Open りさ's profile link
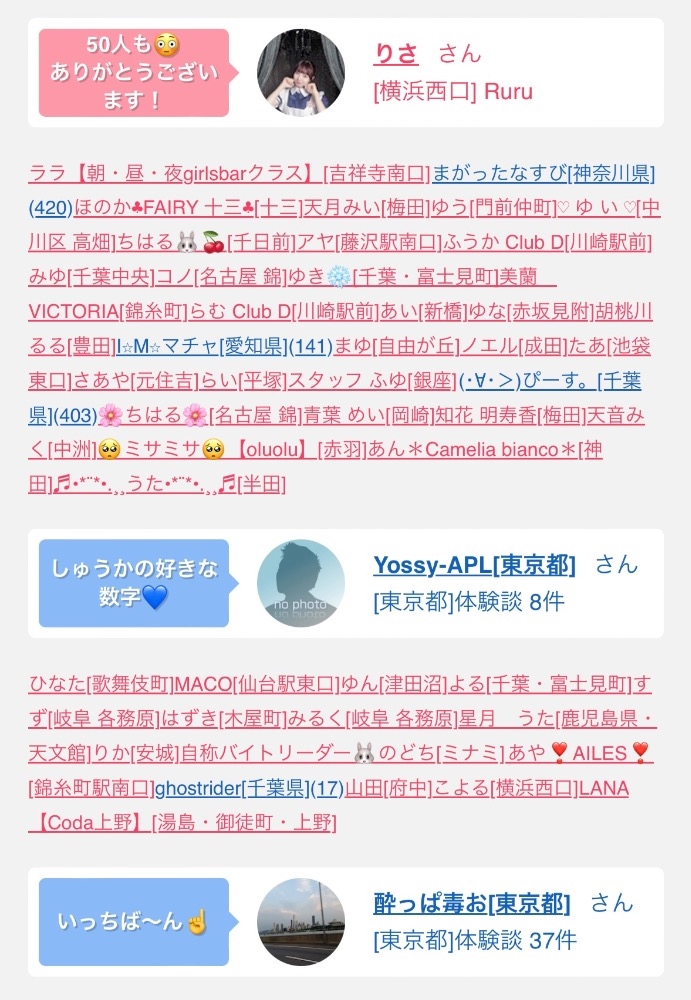The width and height of the screenshot is (691, 1000). coord(396,54)
